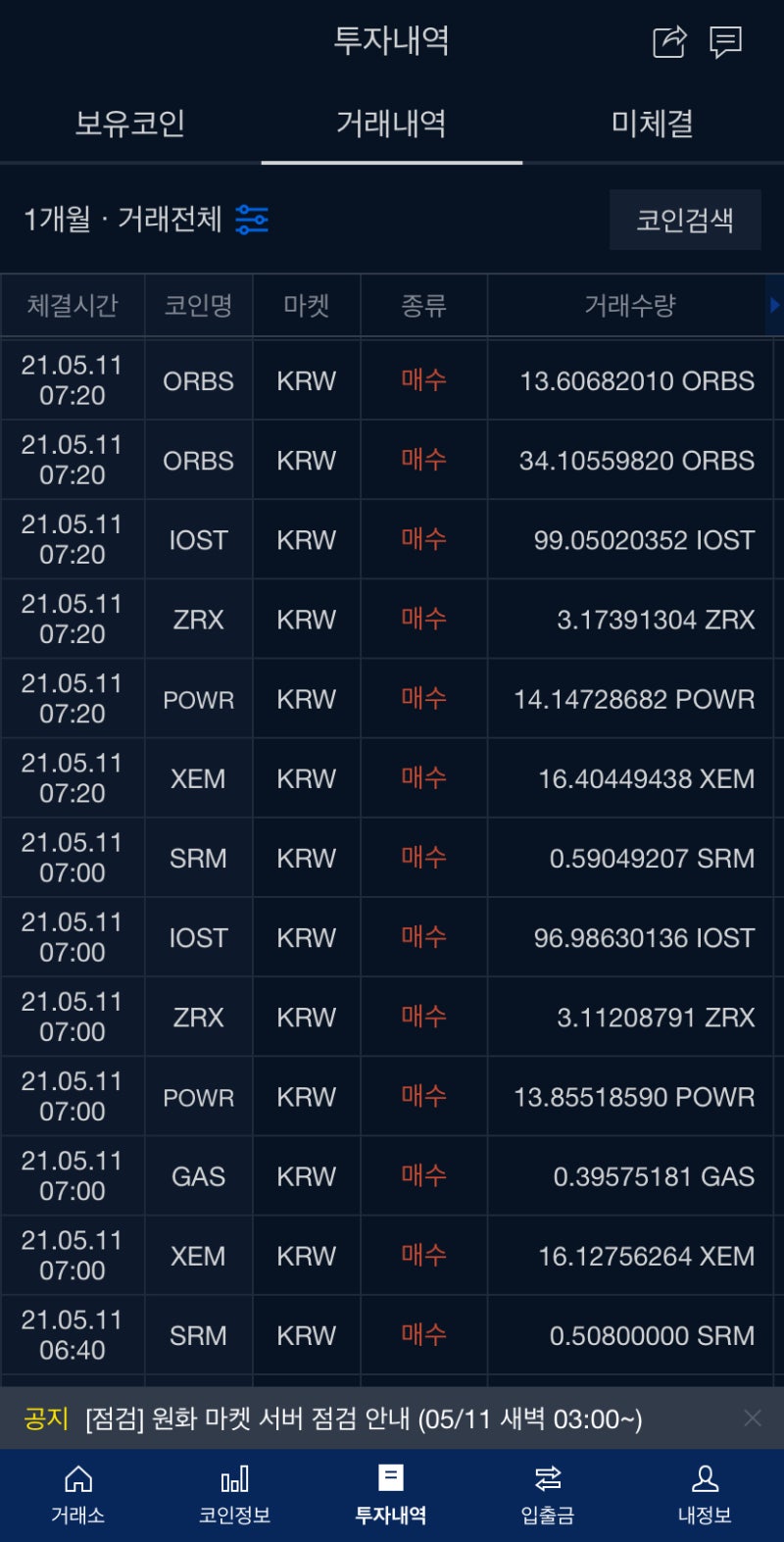Open the 입출금 tab

tap(548, 1494)
